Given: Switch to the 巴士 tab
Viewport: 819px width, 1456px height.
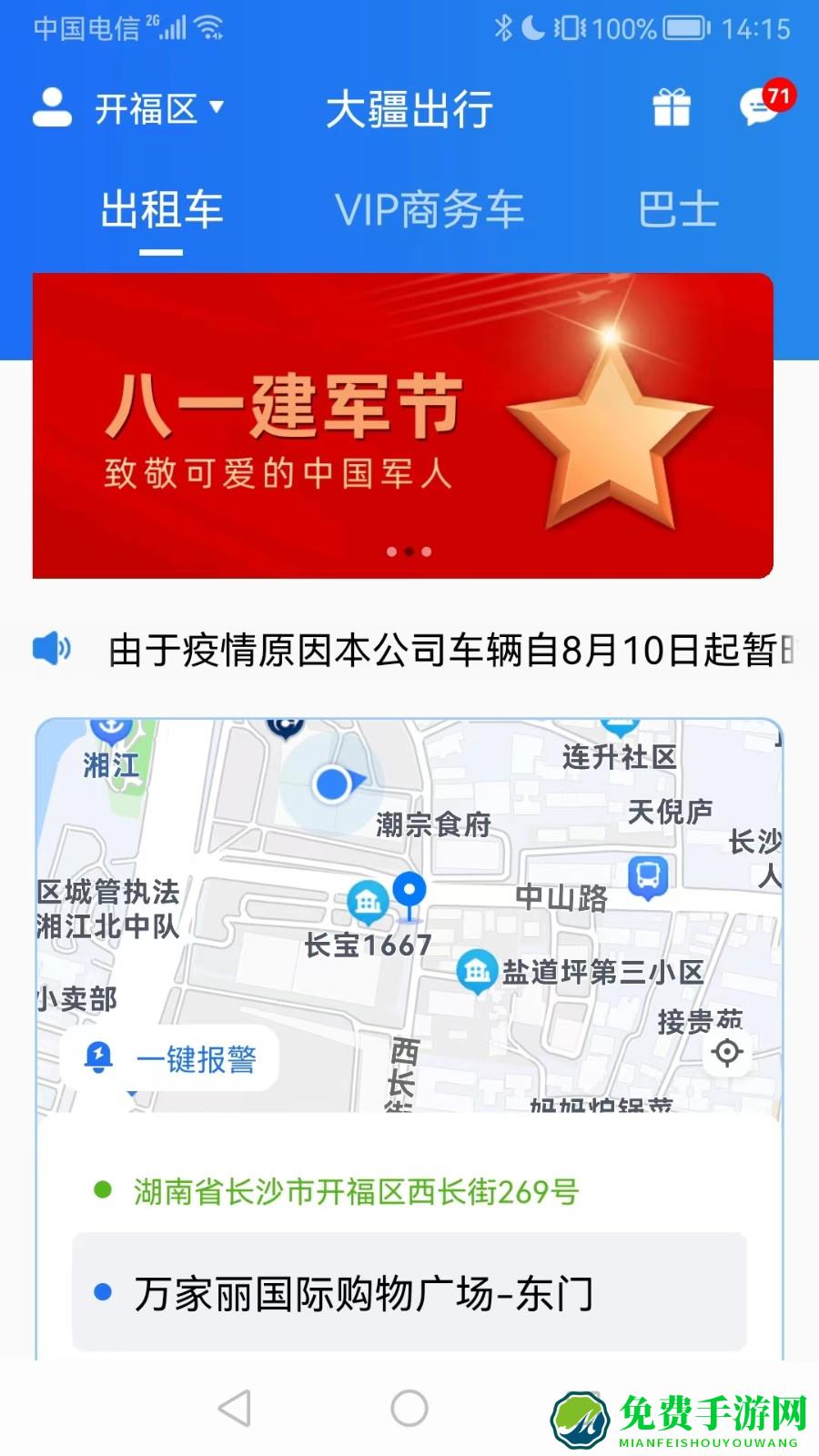Looking at the screenshot, I should coord(678,209).
